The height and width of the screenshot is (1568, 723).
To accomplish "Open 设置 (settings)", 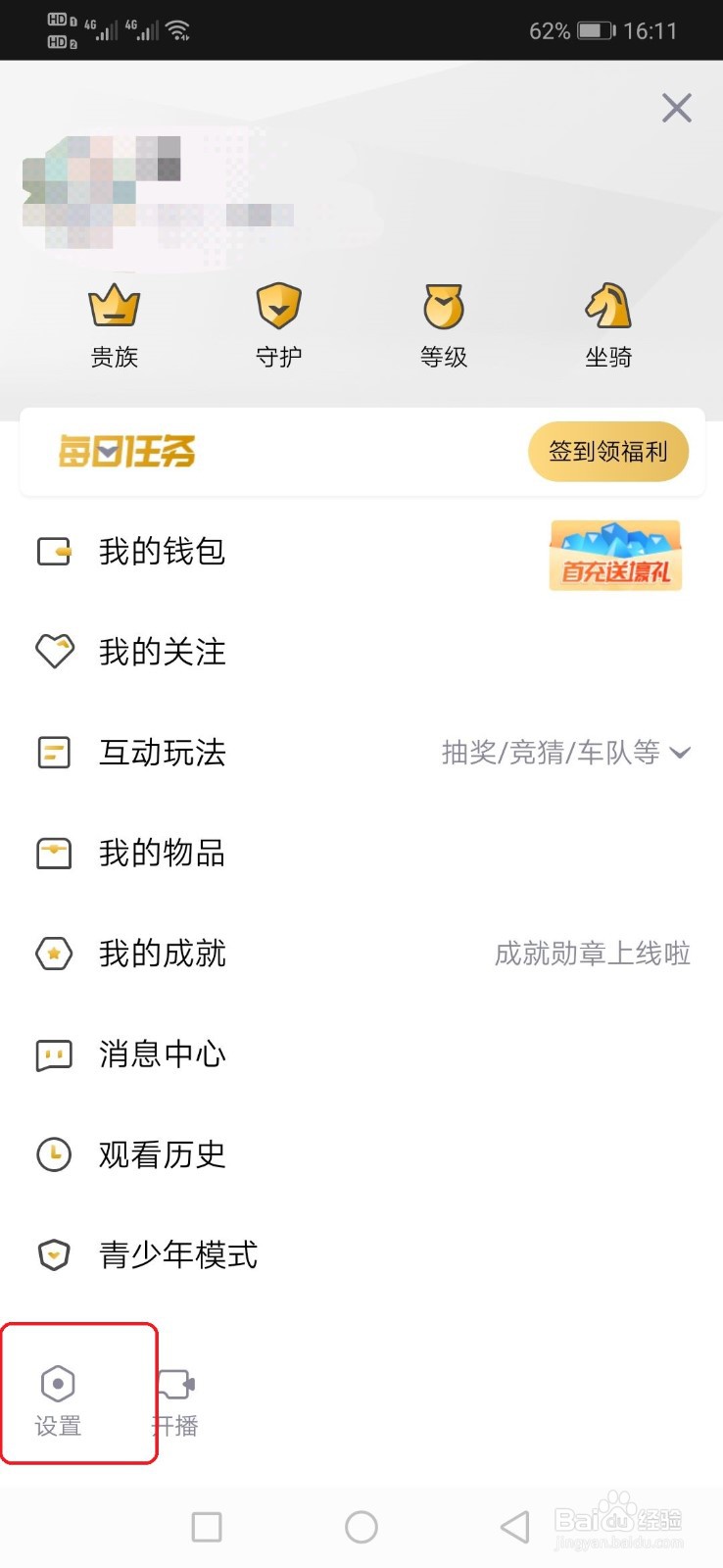I will coord(58,1399).
